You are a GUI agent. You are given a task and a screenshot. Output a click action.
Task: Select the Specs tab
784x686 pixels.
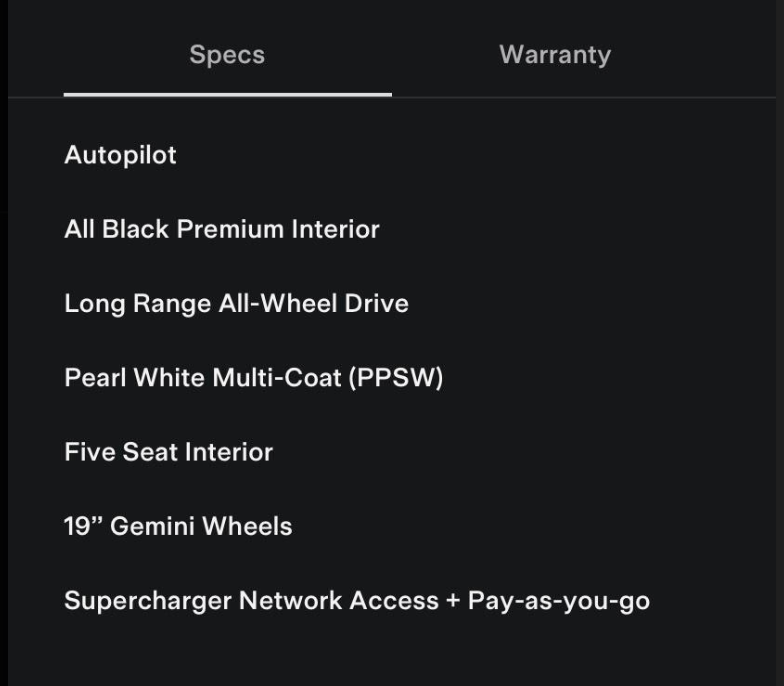pyautogui.click(x=227, y=55)
